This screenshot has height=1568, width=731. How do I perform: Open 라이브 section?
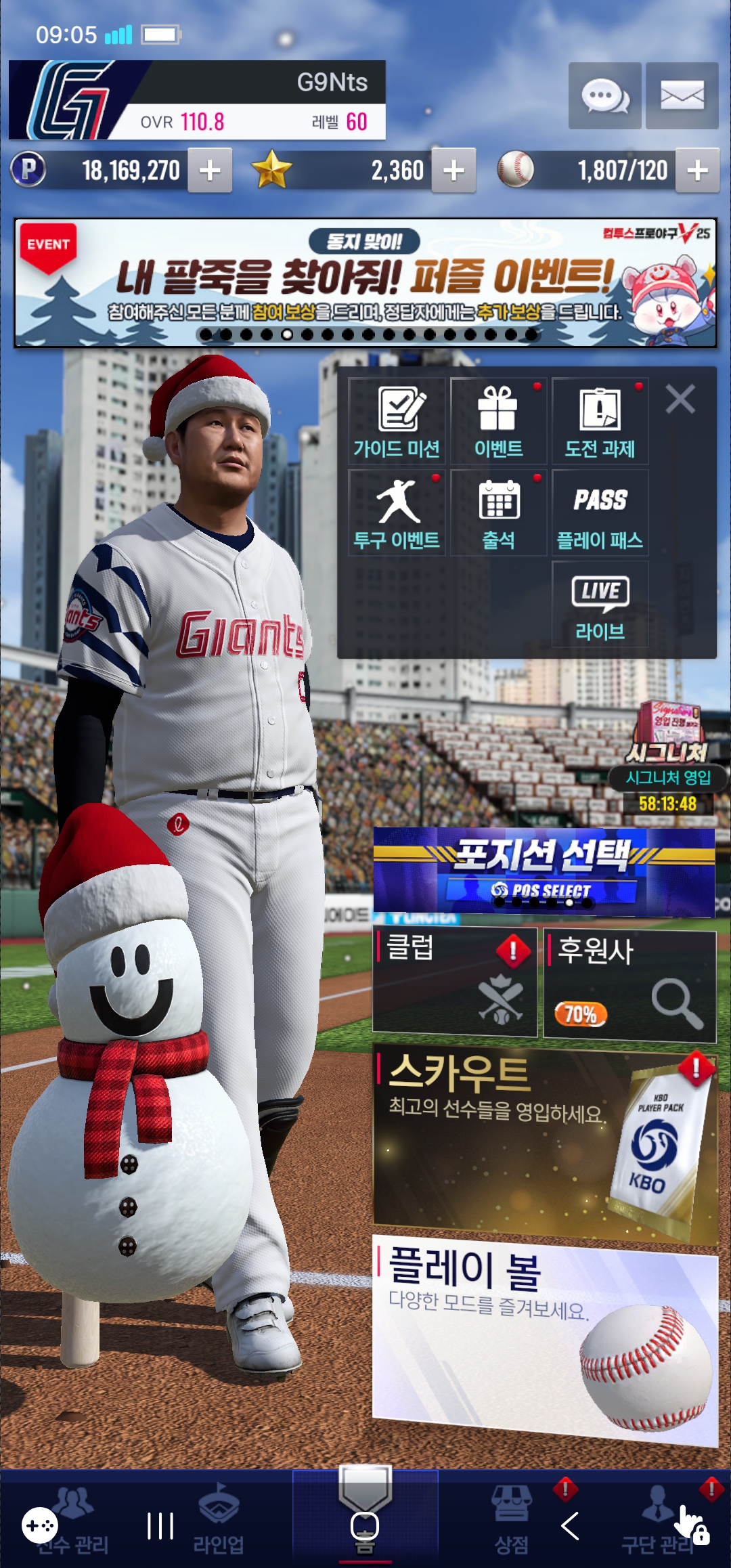pos(600,605)
